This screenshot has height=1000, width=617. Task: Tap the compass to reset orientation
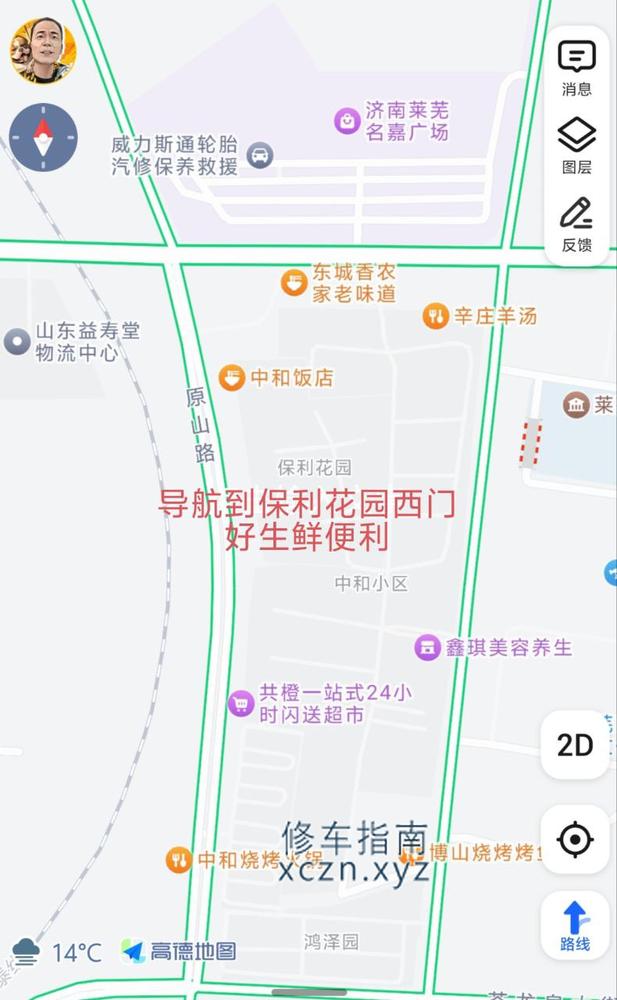coord(43,137)
